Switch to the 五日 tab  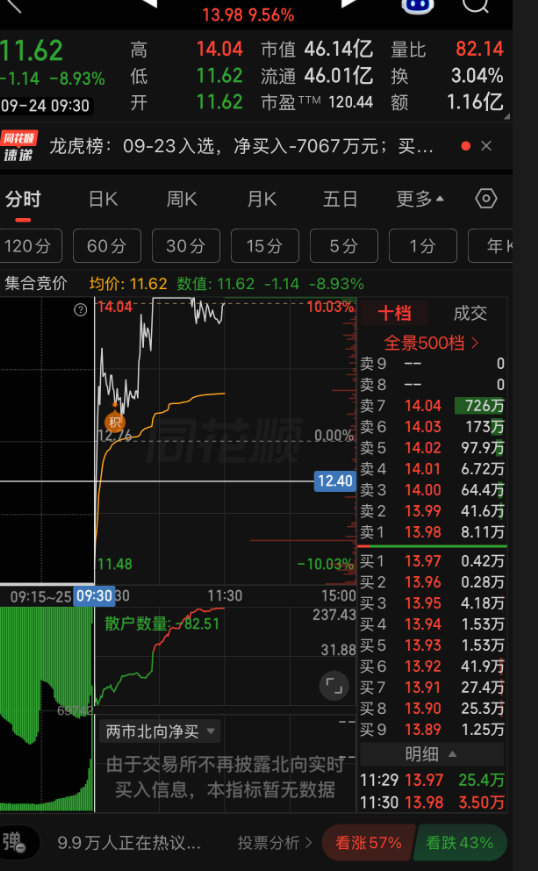pyautogui.click(x=340, y=199)
